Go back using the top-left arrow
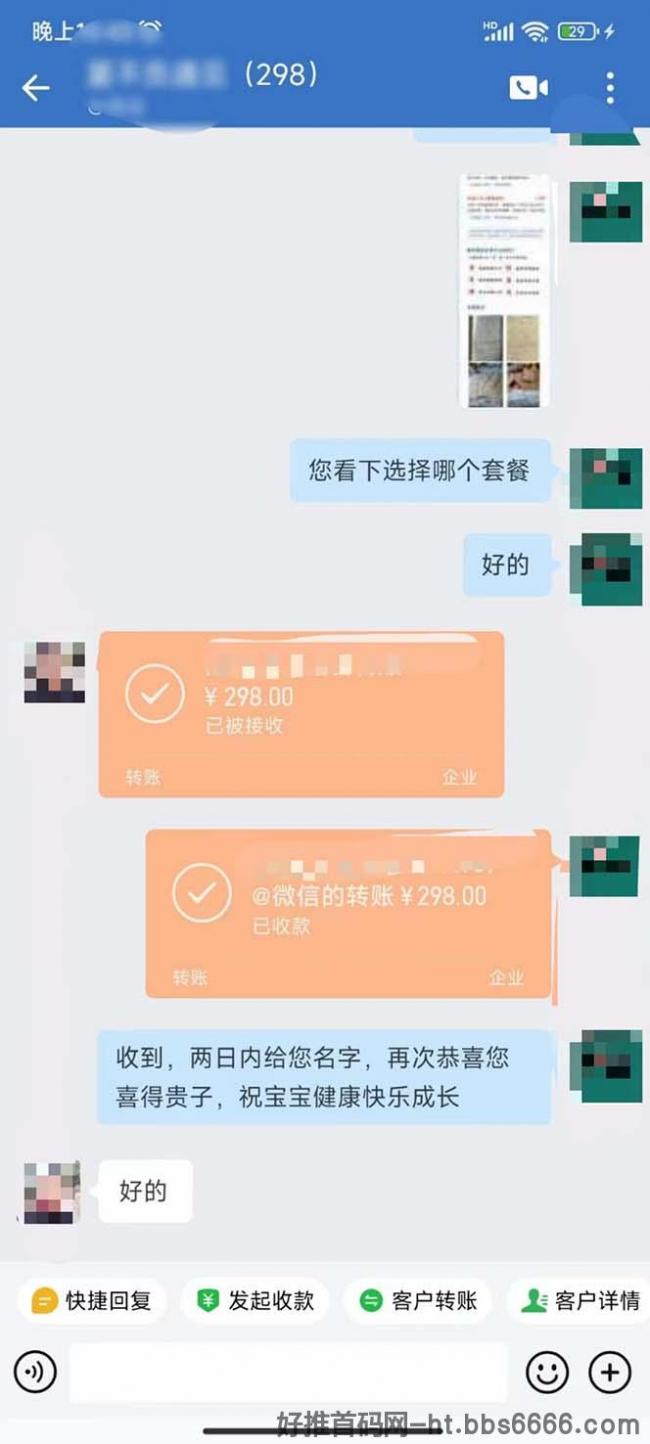650x1444 pixels. tap(36, 88)
